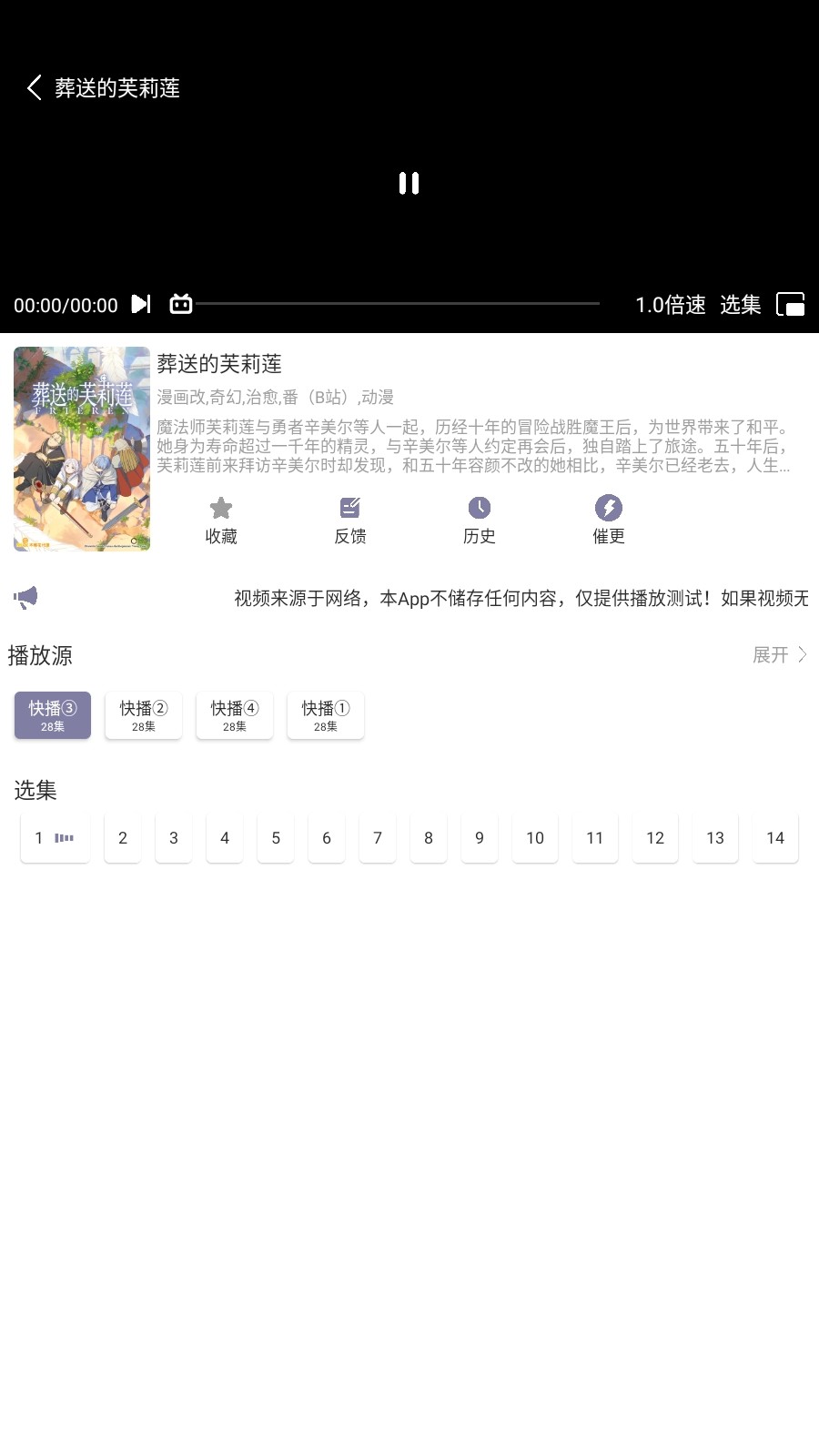
Task: Switch to the 快播② source
Action: pos(144,715)
